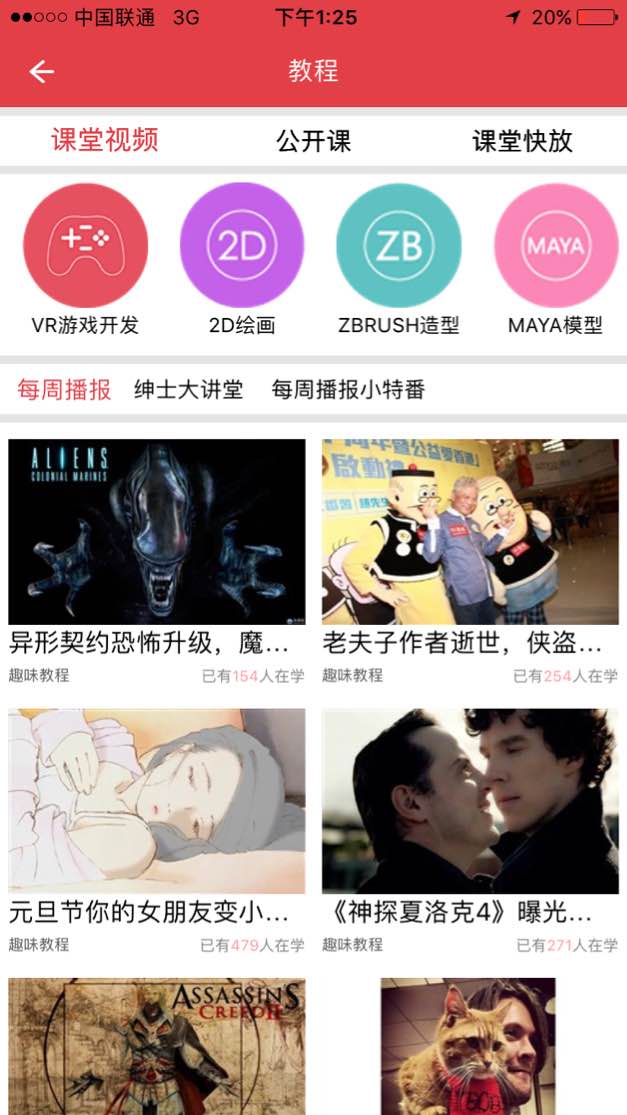Switch to the 公开课 tab

[314, 141]
